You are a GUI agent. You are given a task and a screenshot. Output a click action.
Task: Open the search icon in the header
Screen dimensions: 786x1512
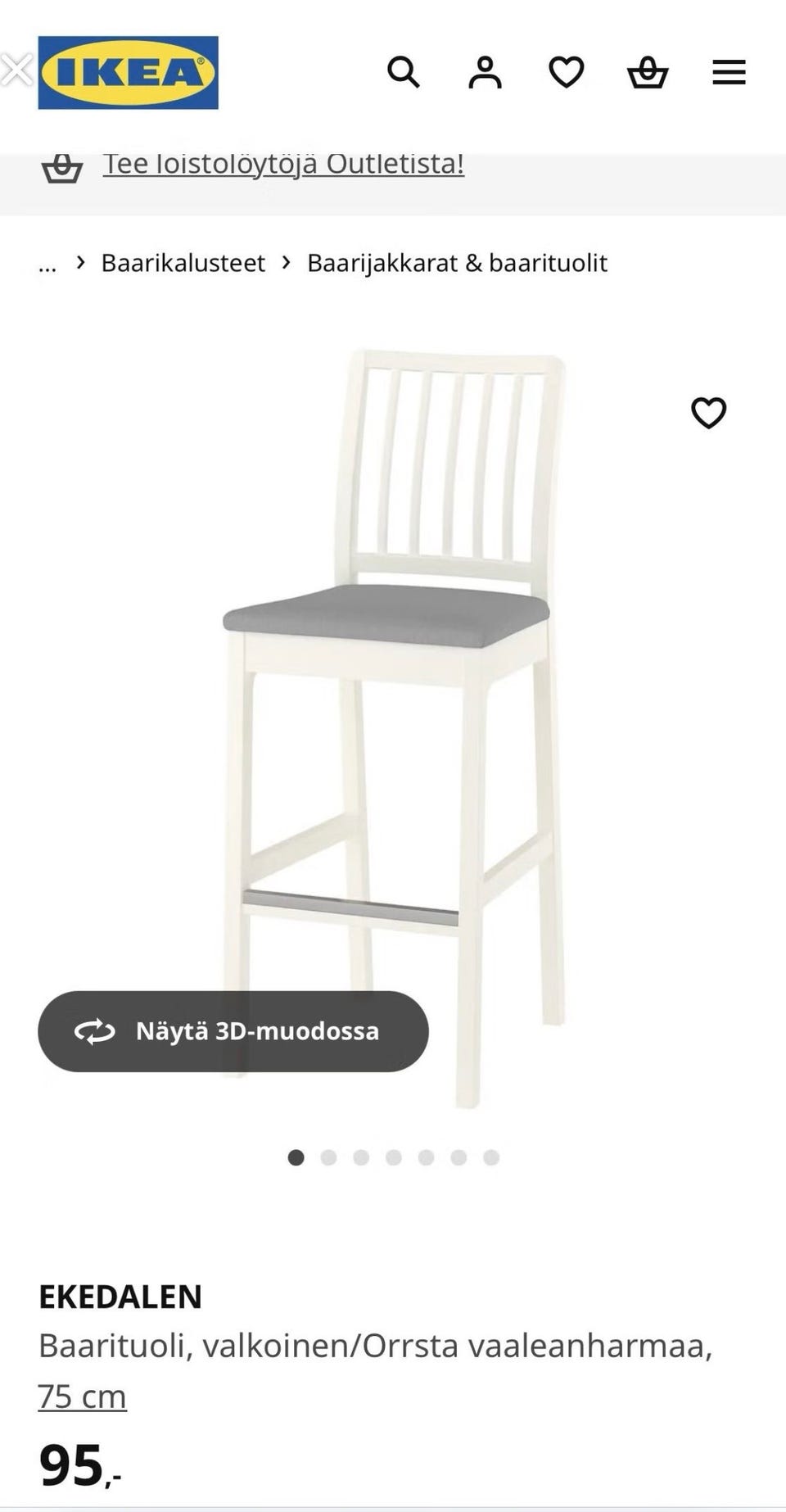tap(403, 72)
